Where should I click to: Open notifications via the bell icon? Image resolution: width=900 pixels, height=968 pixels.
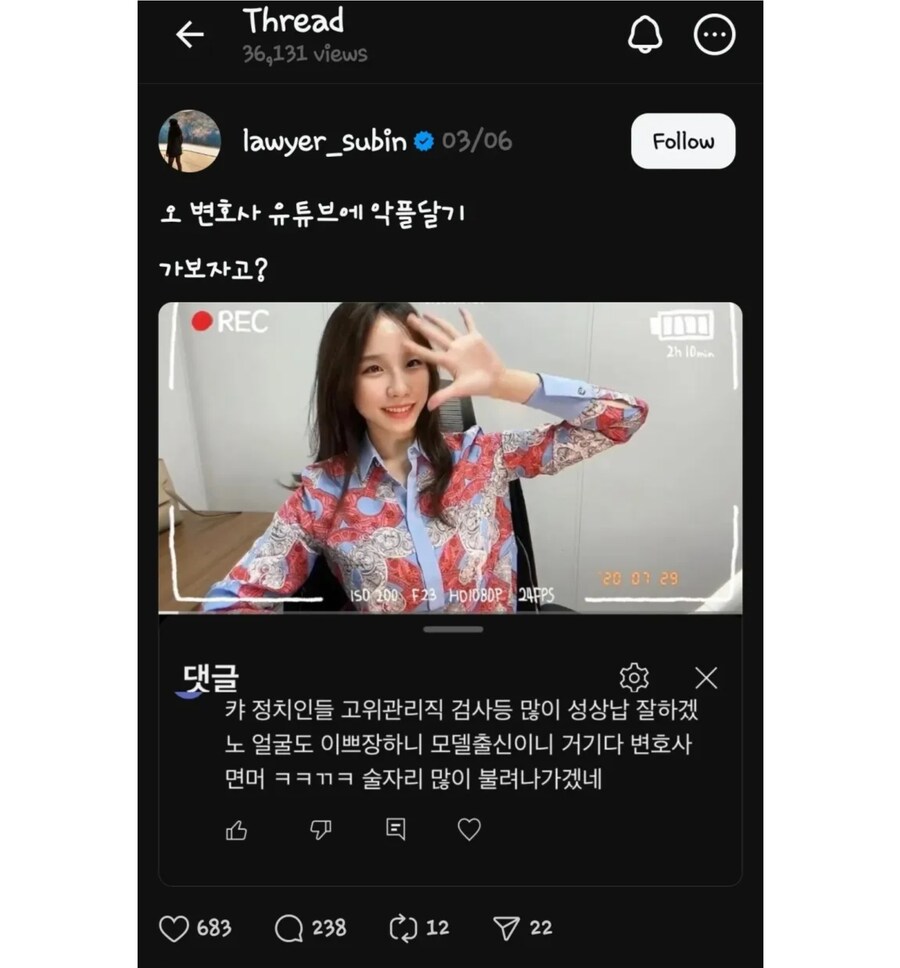[x=647, y=33]
